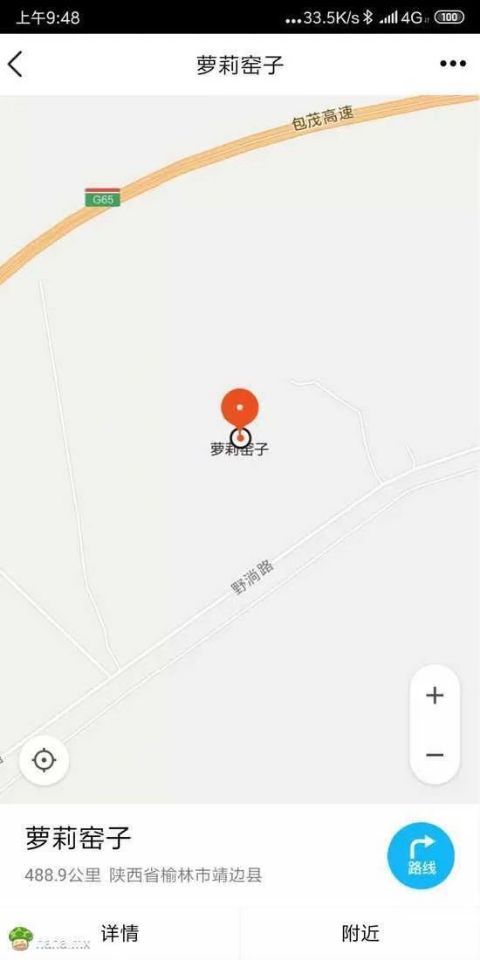Zoom in the map with plus button
Screen dimensions: 480x960
coord(435,696)
